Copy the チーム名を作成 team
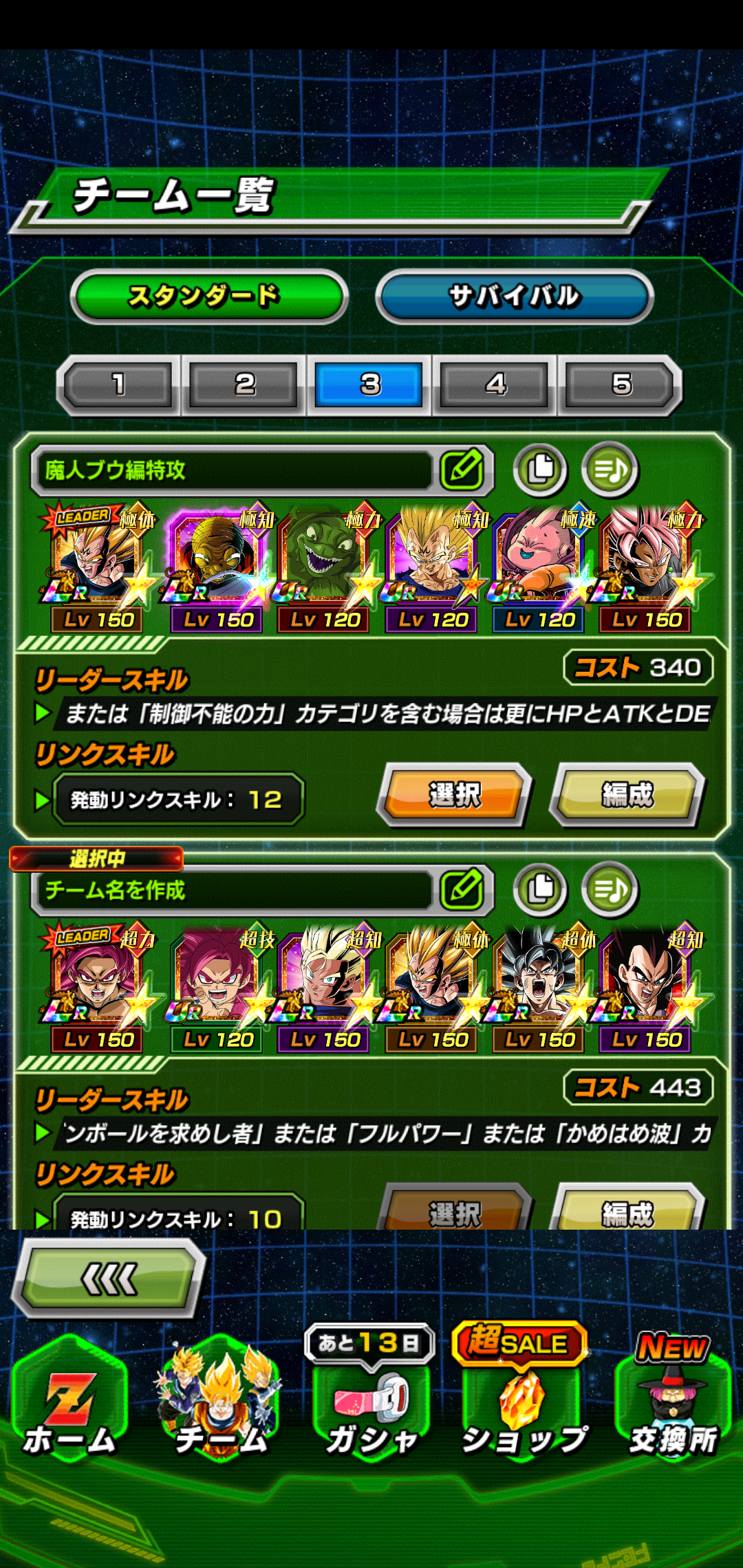 tap(541, 890)
